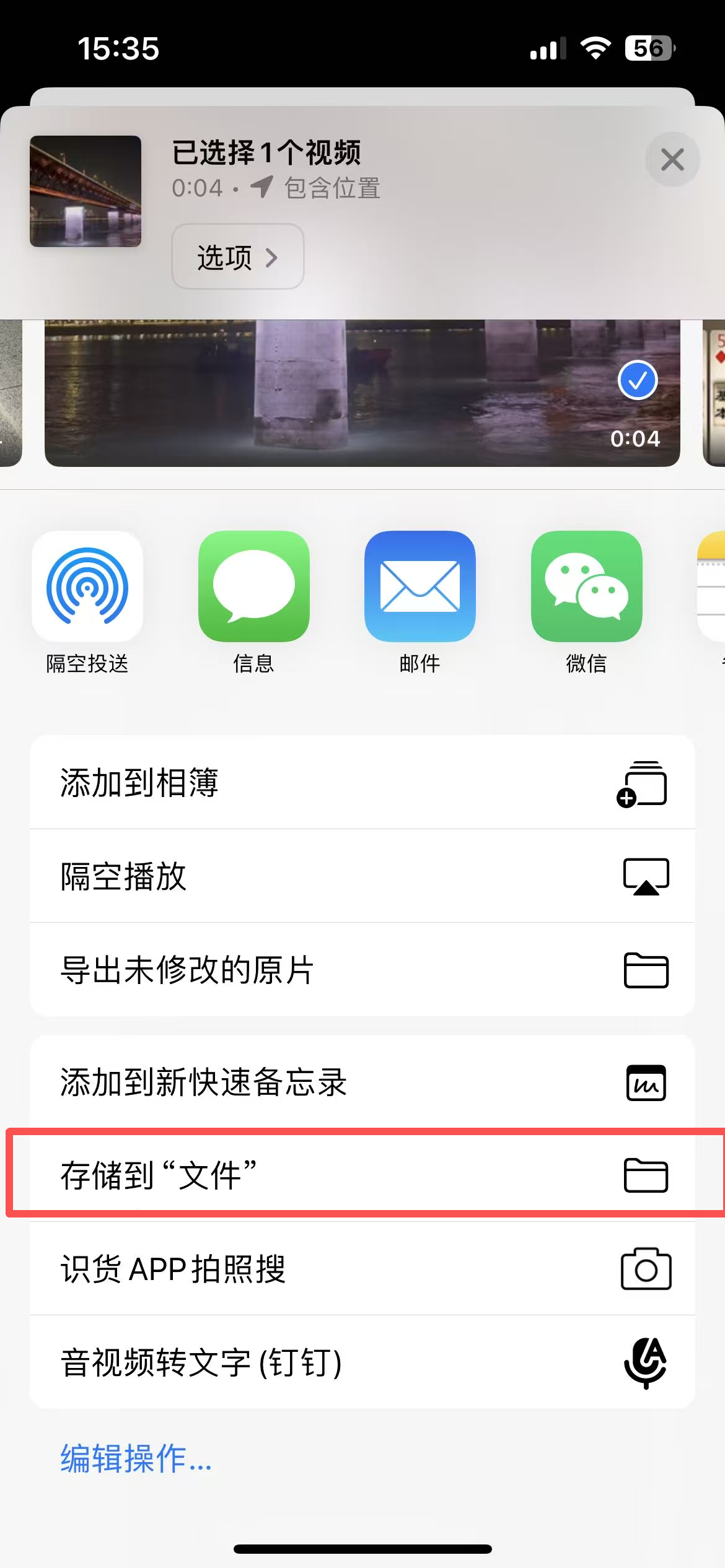This screenshot has width=725, height=1568.
Task: Open the 编辑操作 link
Action: click(136, 1458)
